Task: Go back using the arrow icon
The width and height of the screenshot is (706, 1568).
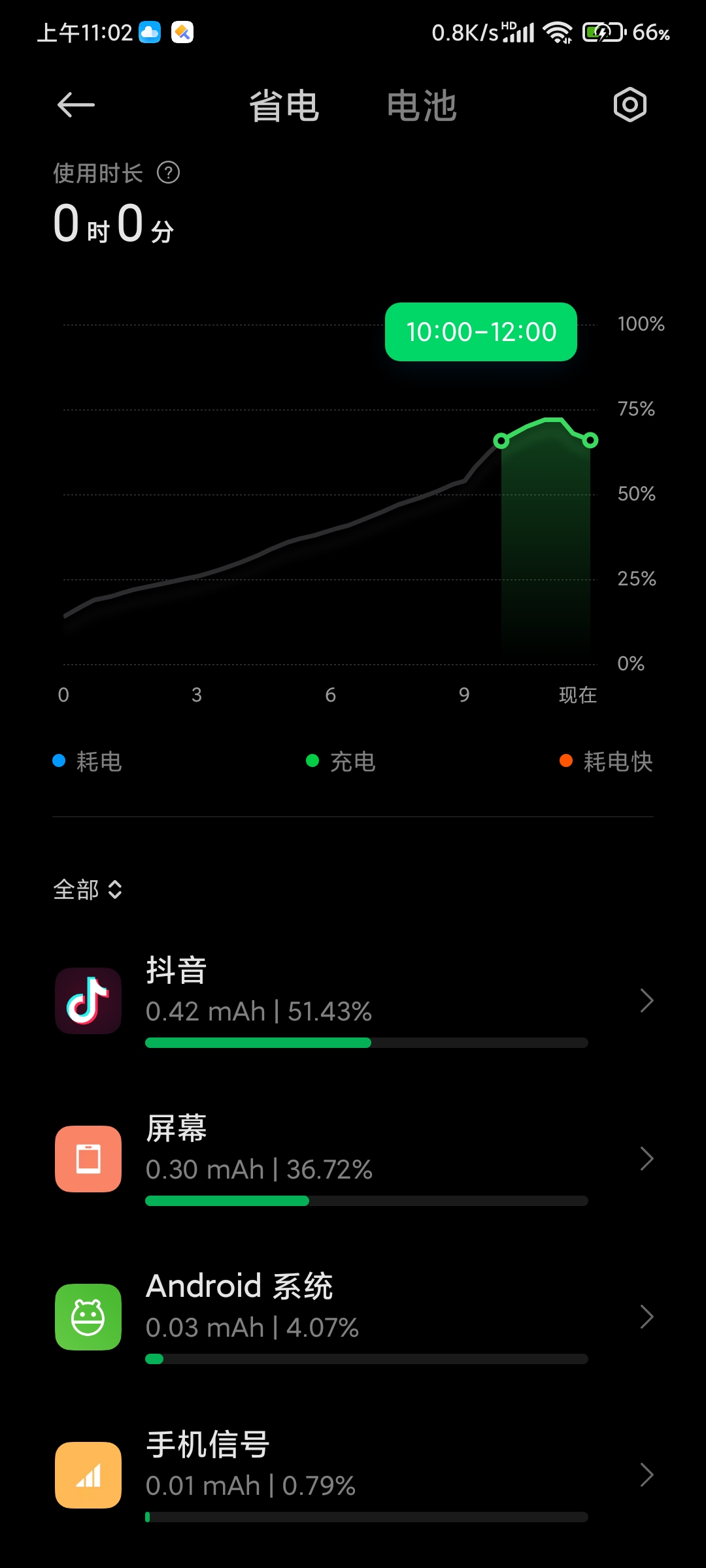Action: coord(76,105)
